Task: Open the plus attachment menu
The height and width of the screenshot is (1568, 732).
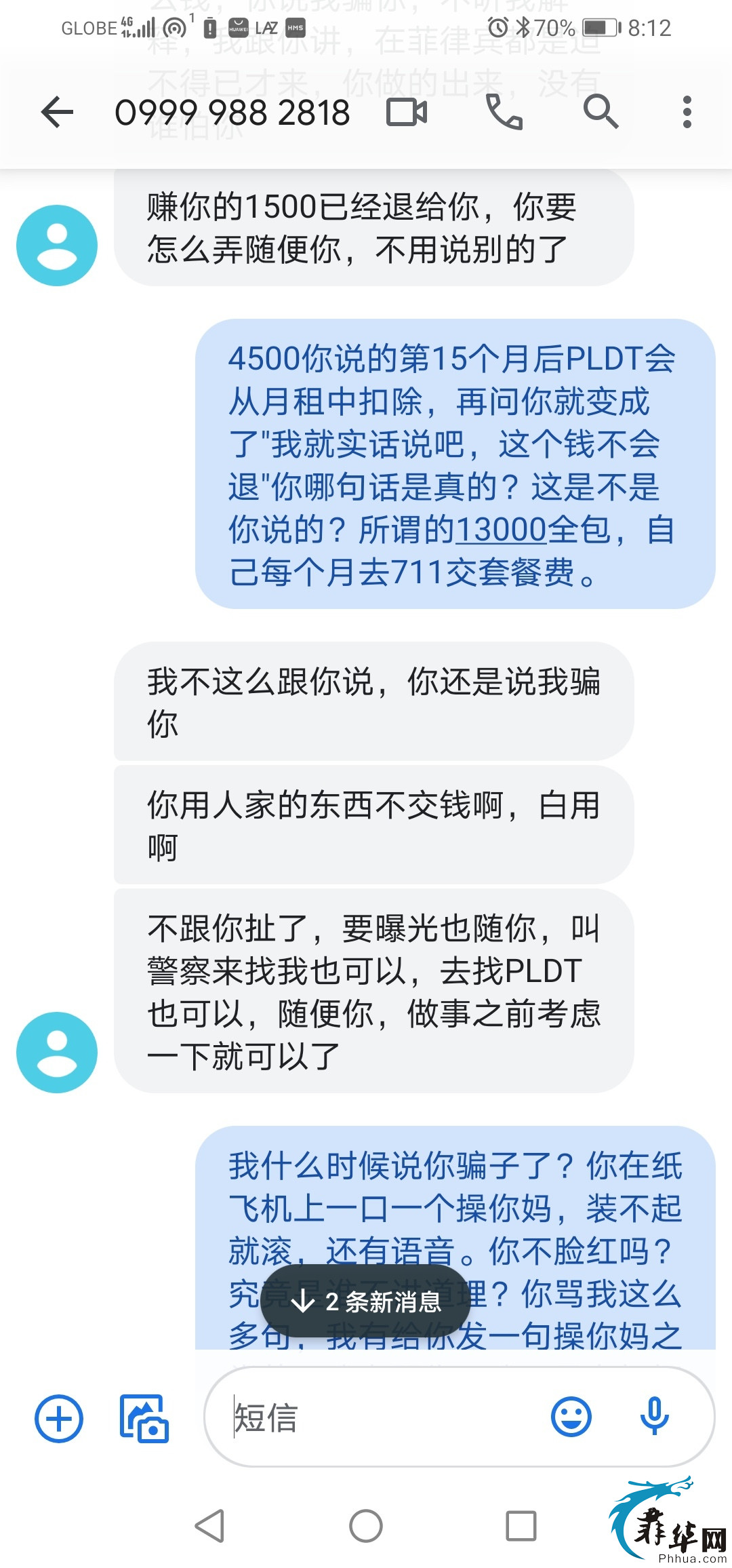Action: (59, 1418)
